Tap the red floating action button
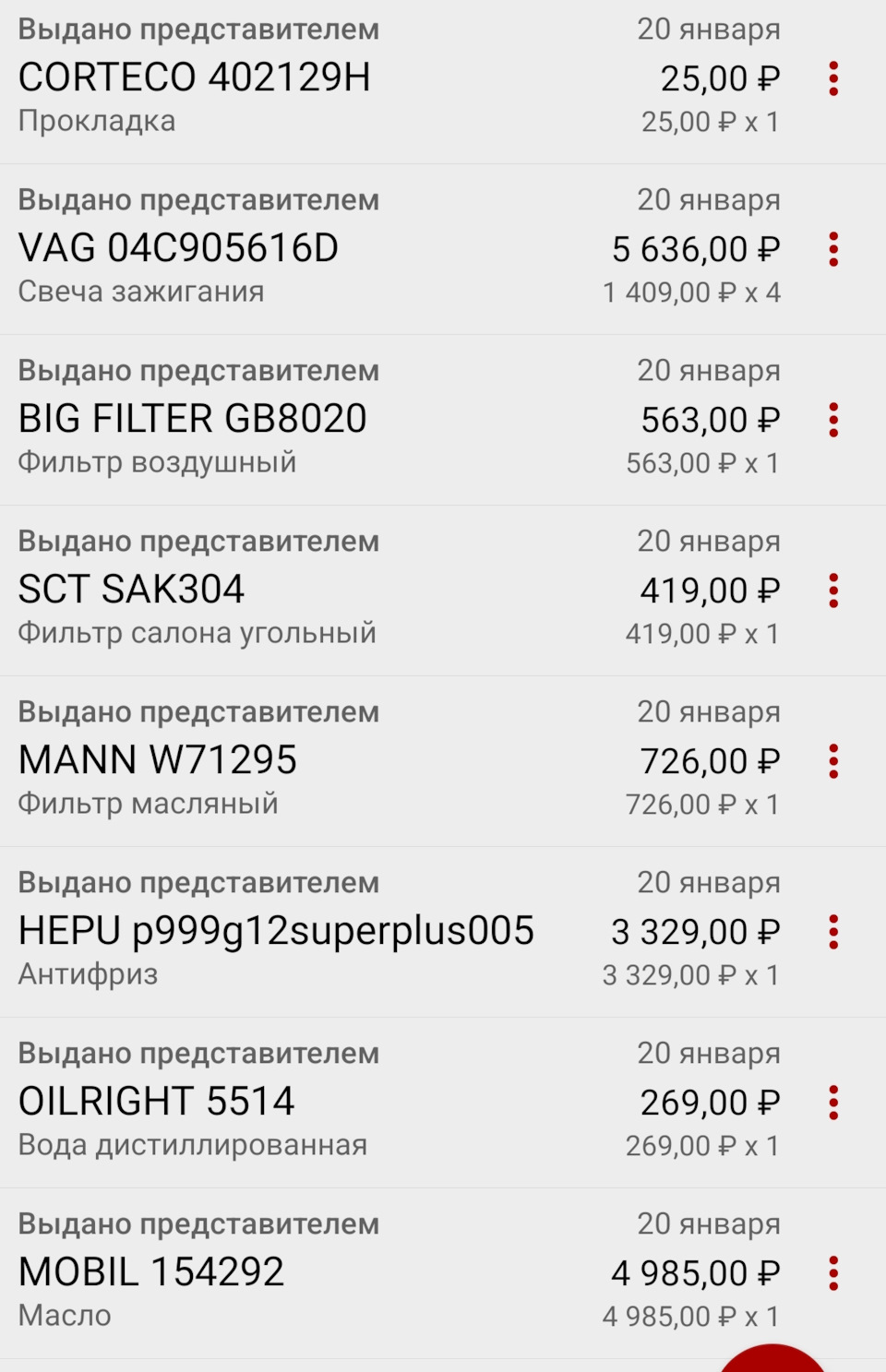Viewport: 886px width, 1372px height. [x=773, y=1360]
